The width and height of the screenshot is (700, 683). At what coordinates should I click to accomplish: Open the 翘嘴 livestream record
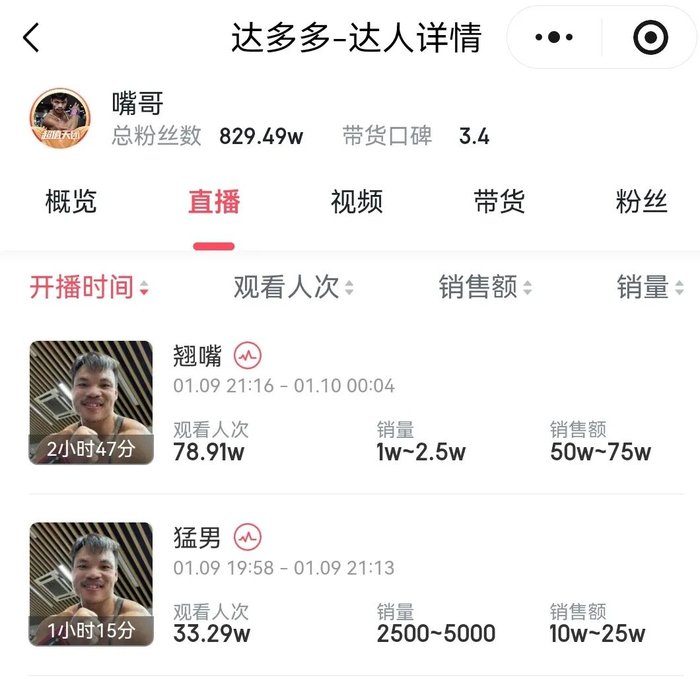(356, 403)
